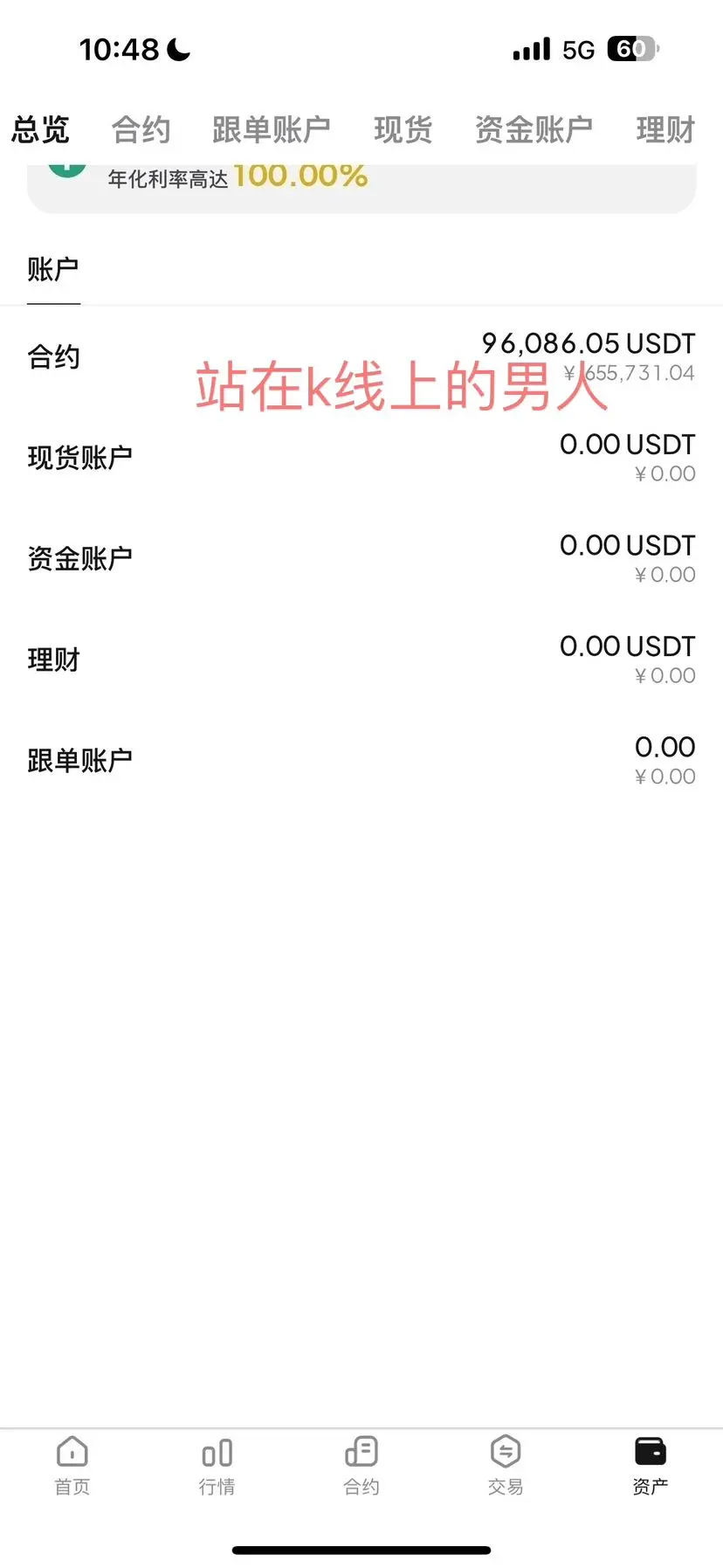Screen dimensions: 723x1568
Task: Switch to the 资金账户 top tab
Action: point(534,130)
